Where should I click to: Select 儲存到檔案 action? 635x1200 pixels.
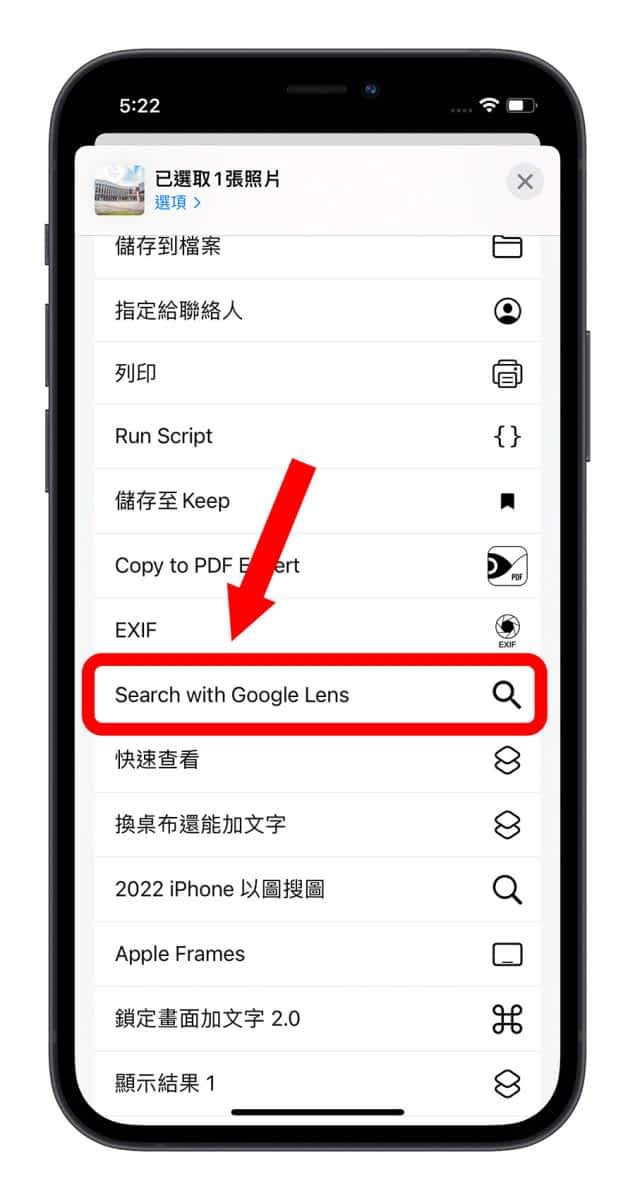pos(316,246)
